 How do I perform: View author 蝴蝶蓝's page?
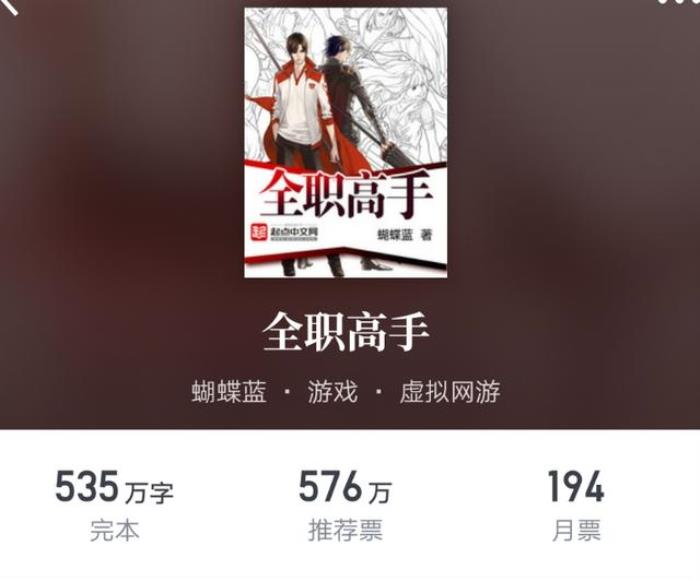(229, 391)
